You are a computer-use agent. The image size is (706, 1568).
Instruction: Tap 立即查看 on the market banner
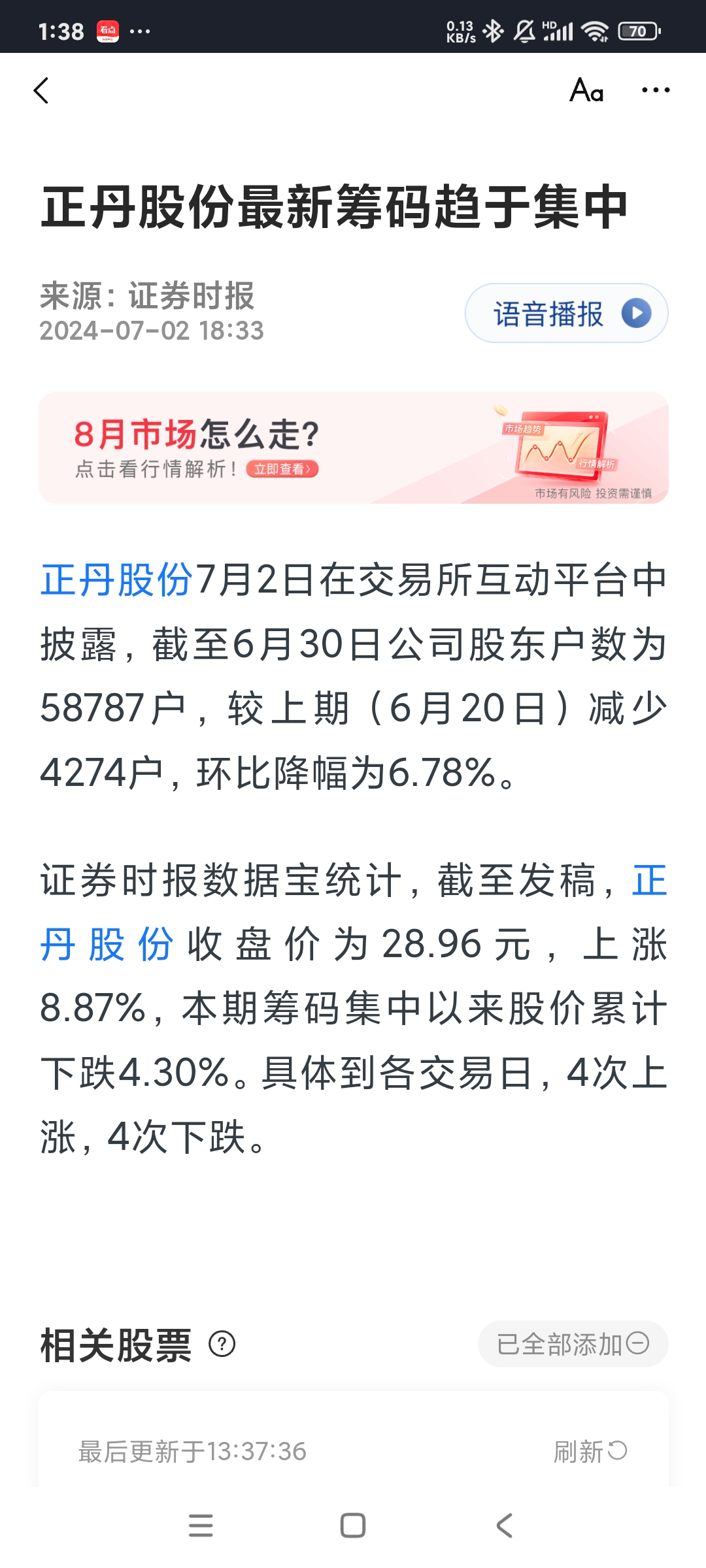[x=282, y=469]
